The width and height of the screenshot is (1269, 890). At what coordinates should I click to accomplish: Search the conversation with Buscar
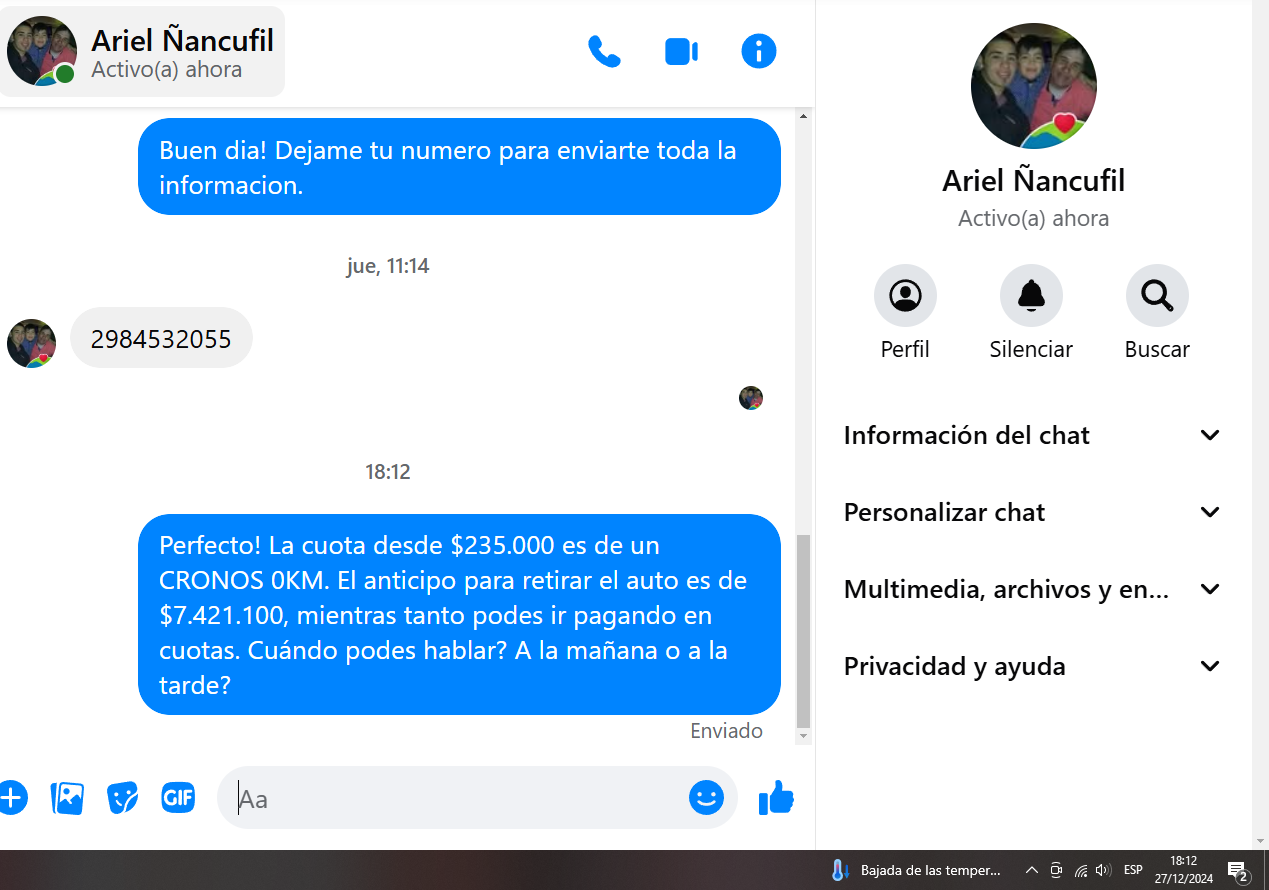coord(1157,296)
